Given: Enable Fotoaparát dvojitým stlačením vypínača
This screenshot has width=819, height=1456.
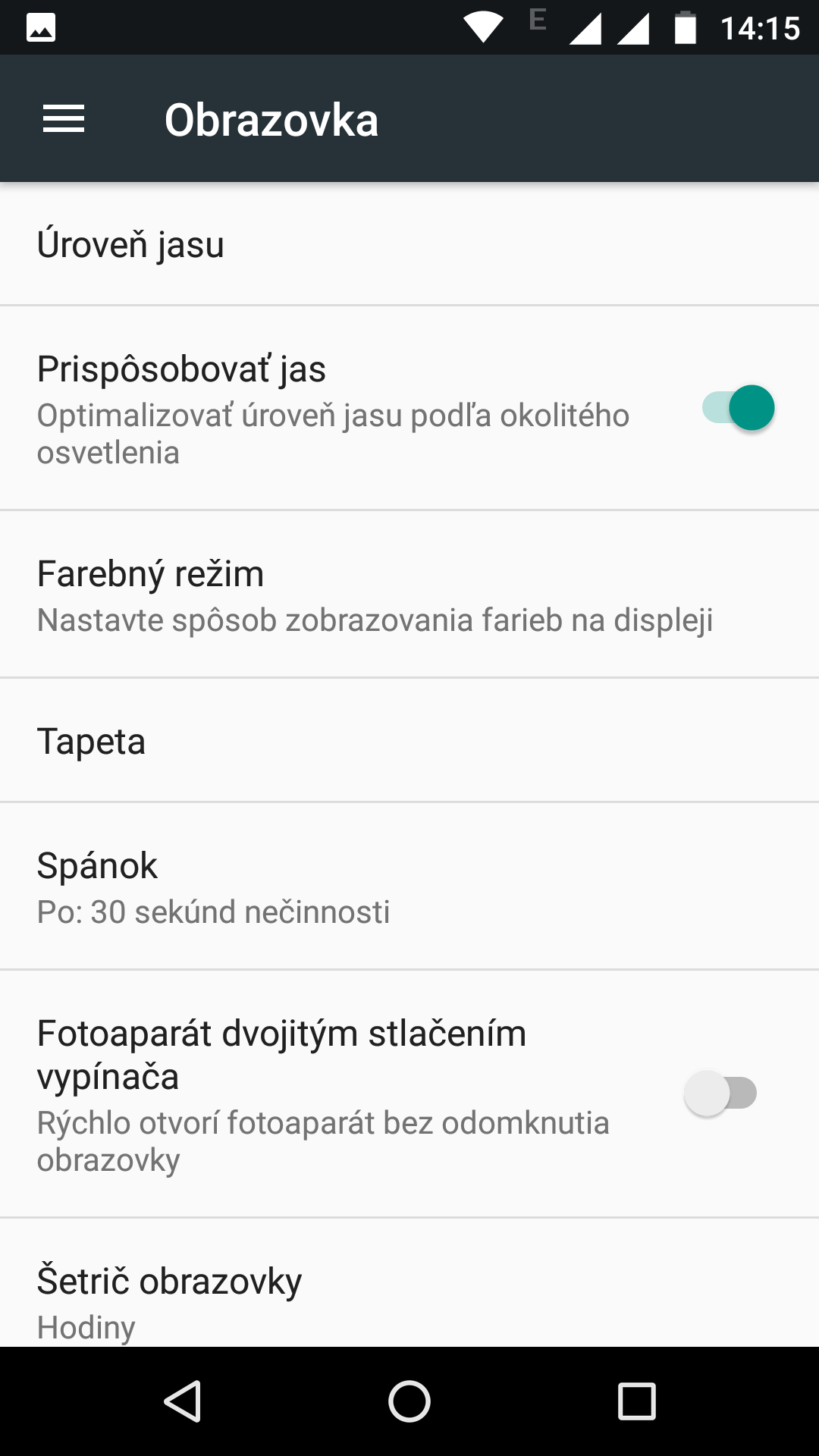Looking at the screenshot, I should point(720,1094).
